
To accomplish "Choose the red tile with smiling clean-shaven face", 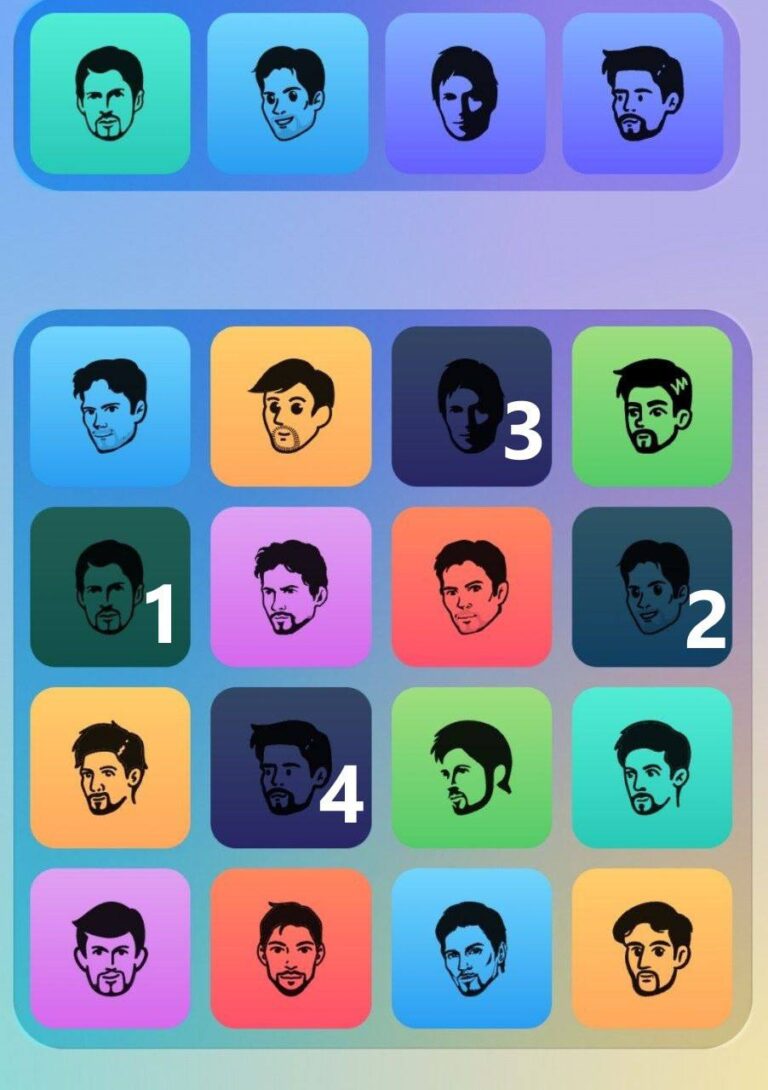I will click(x=471, y=587).
